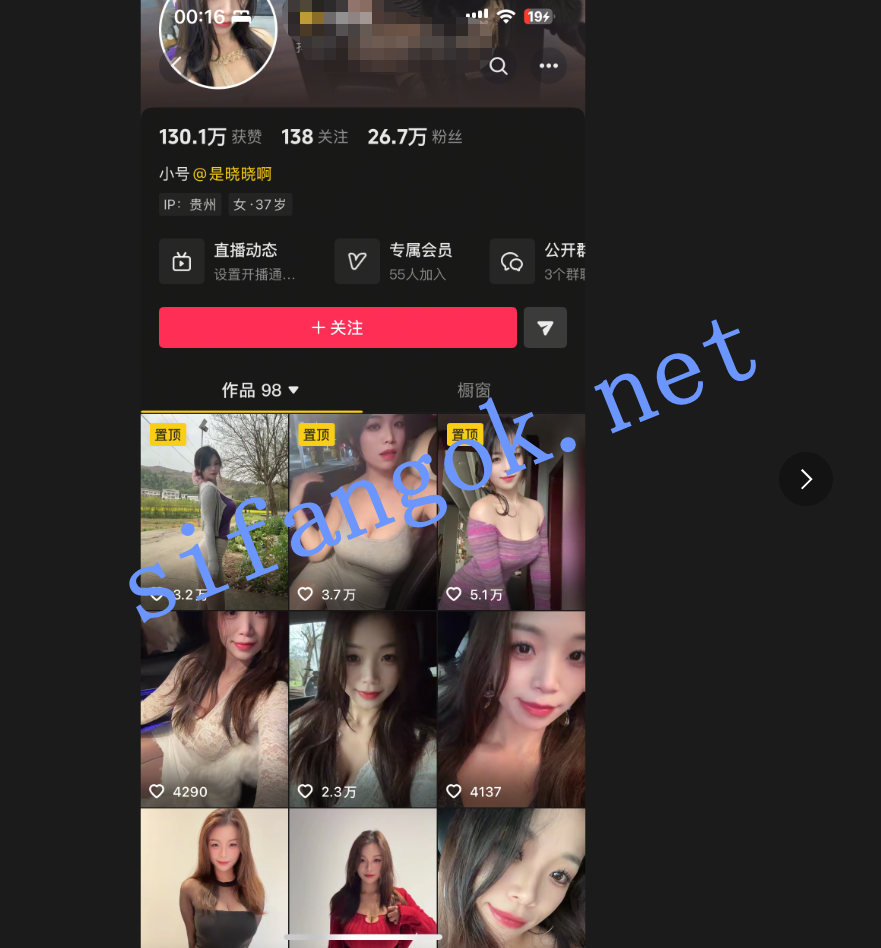Open the pinned video with 3.7万 likes

click(x=362, y=510)
